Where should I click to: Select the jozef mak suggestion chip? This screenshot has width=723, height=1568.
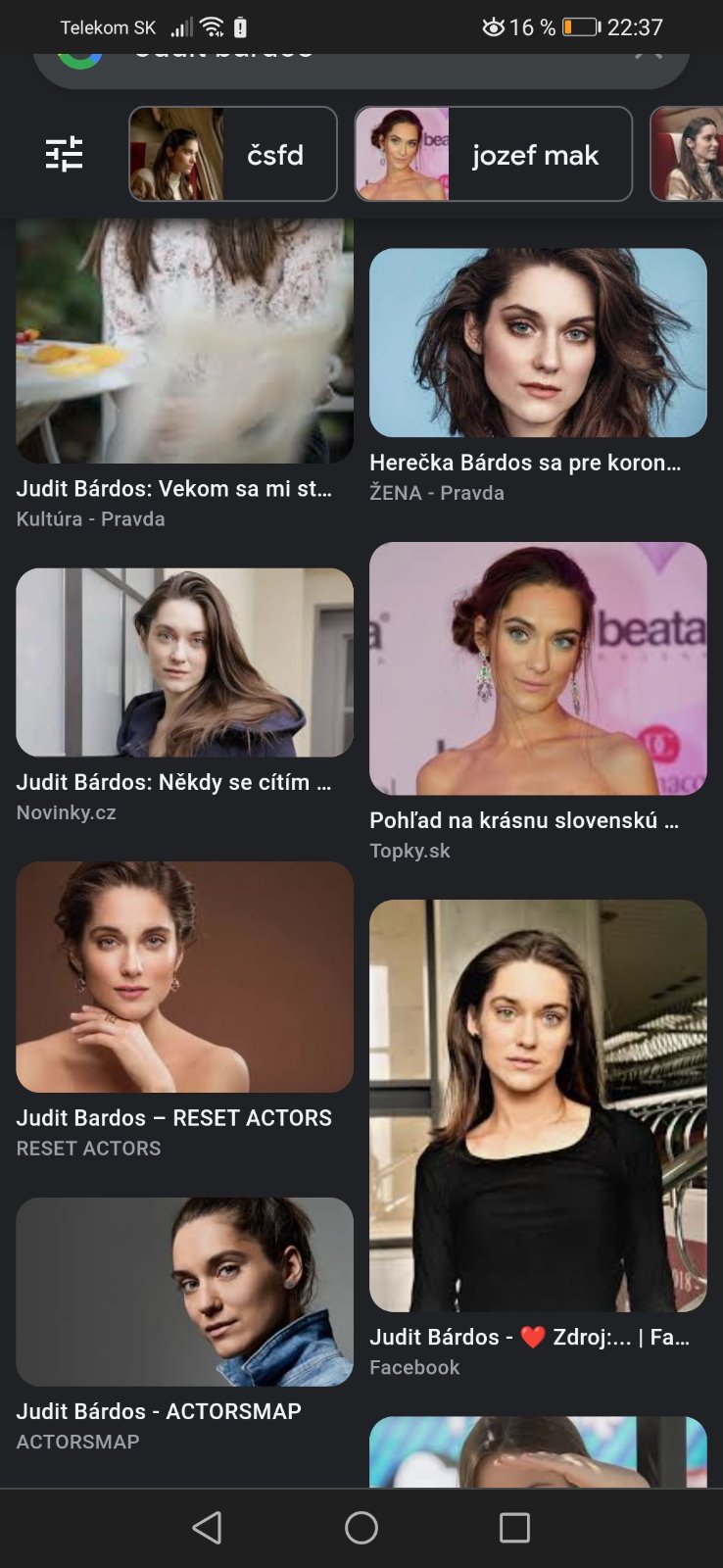(494, 154)
